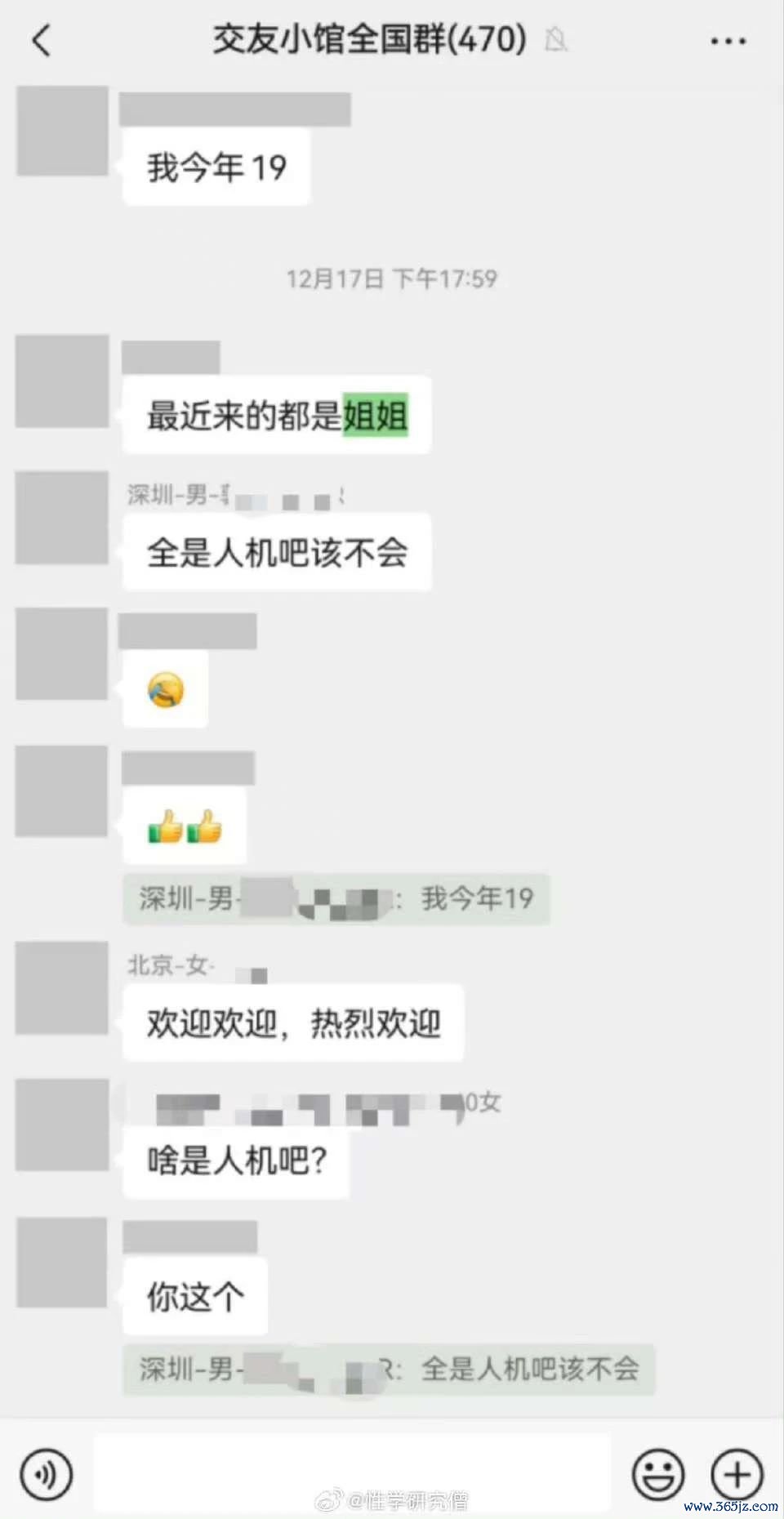
Task: Tap the message text field
Action: click(351, 1472)
